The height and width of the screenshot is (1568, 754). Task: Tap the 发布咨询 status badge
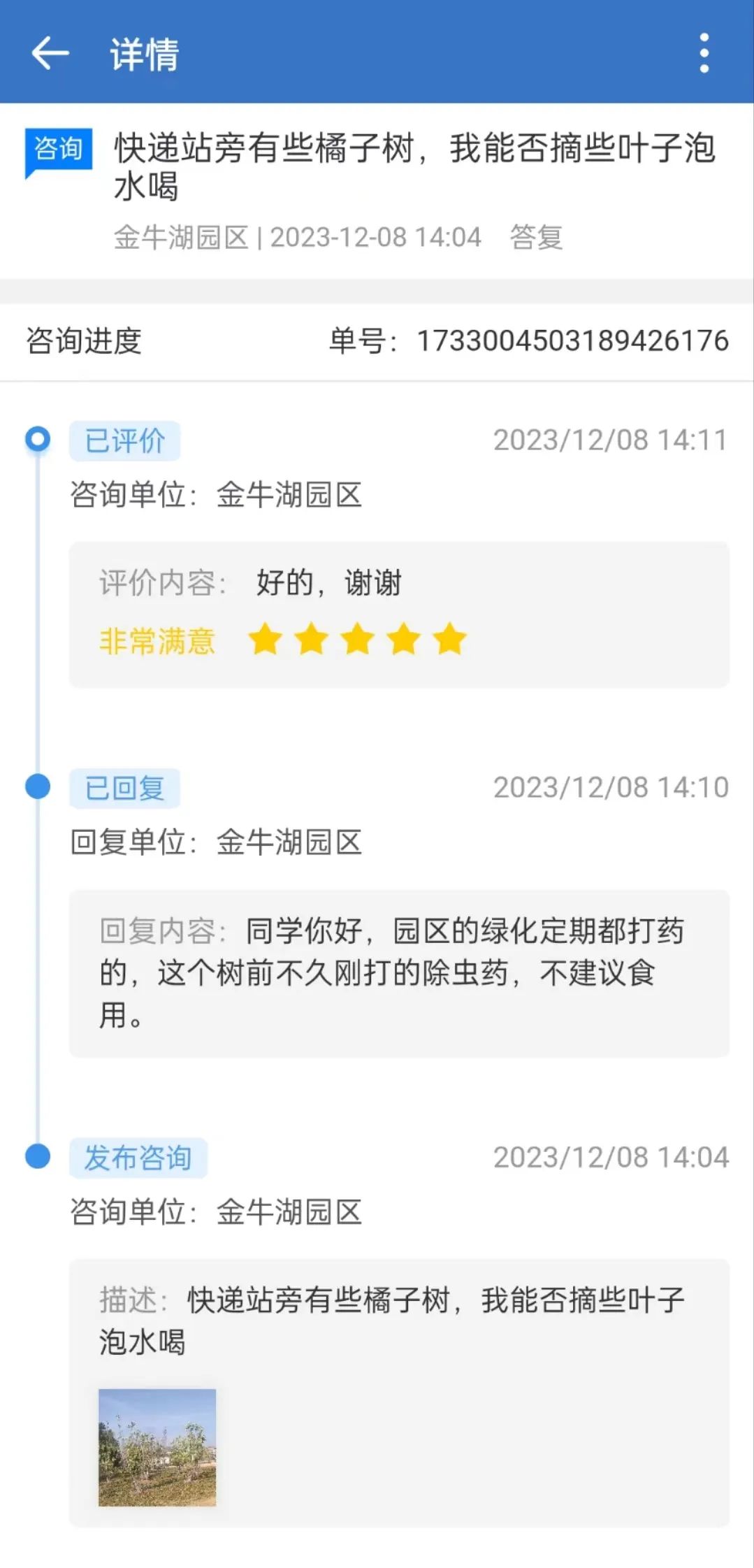pyautogui.click(x=138, y=1158)
